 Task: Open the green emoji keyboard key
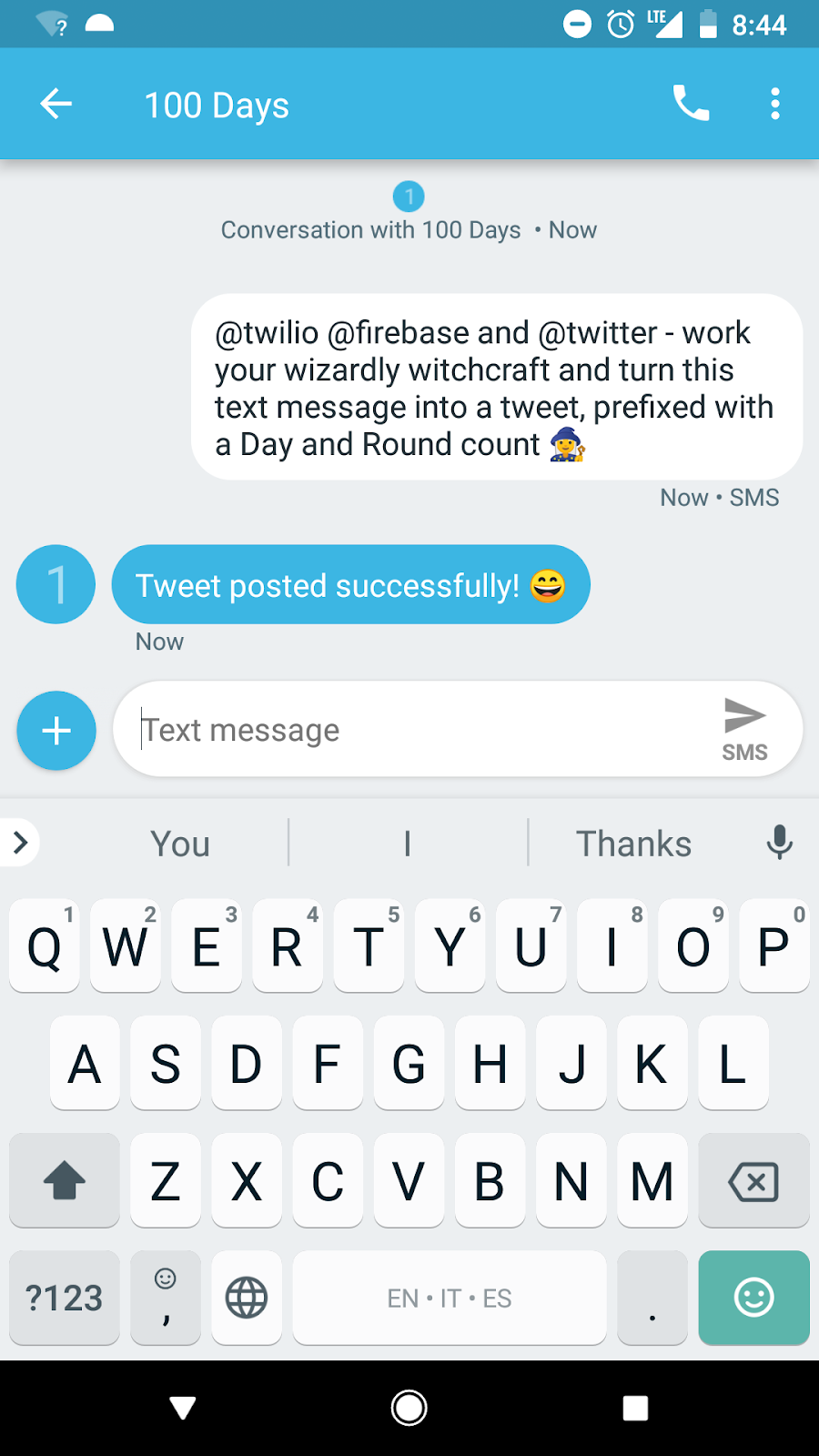[753, 1298]
